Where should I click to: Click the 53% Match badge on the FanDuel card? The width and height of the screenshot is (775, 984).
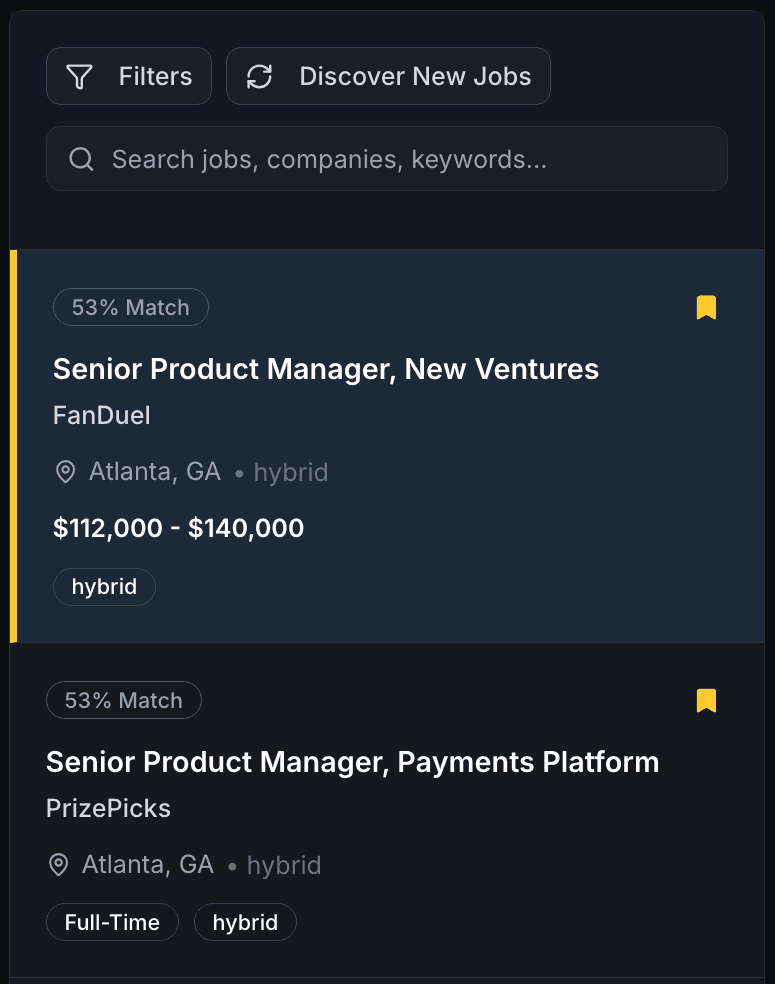point(130,307)
